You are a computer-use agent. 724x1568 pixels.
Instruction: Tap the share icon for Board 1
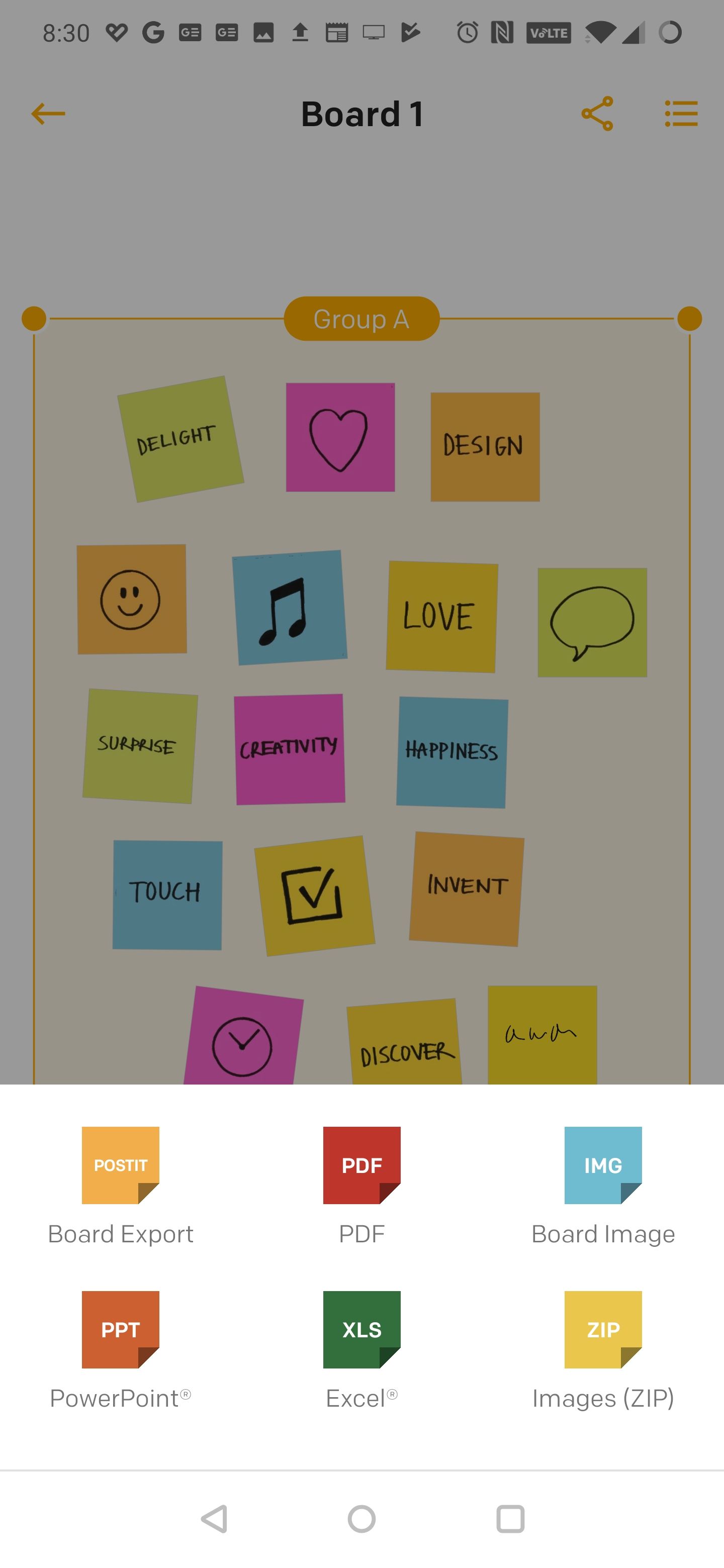click(x=597, y=113)
